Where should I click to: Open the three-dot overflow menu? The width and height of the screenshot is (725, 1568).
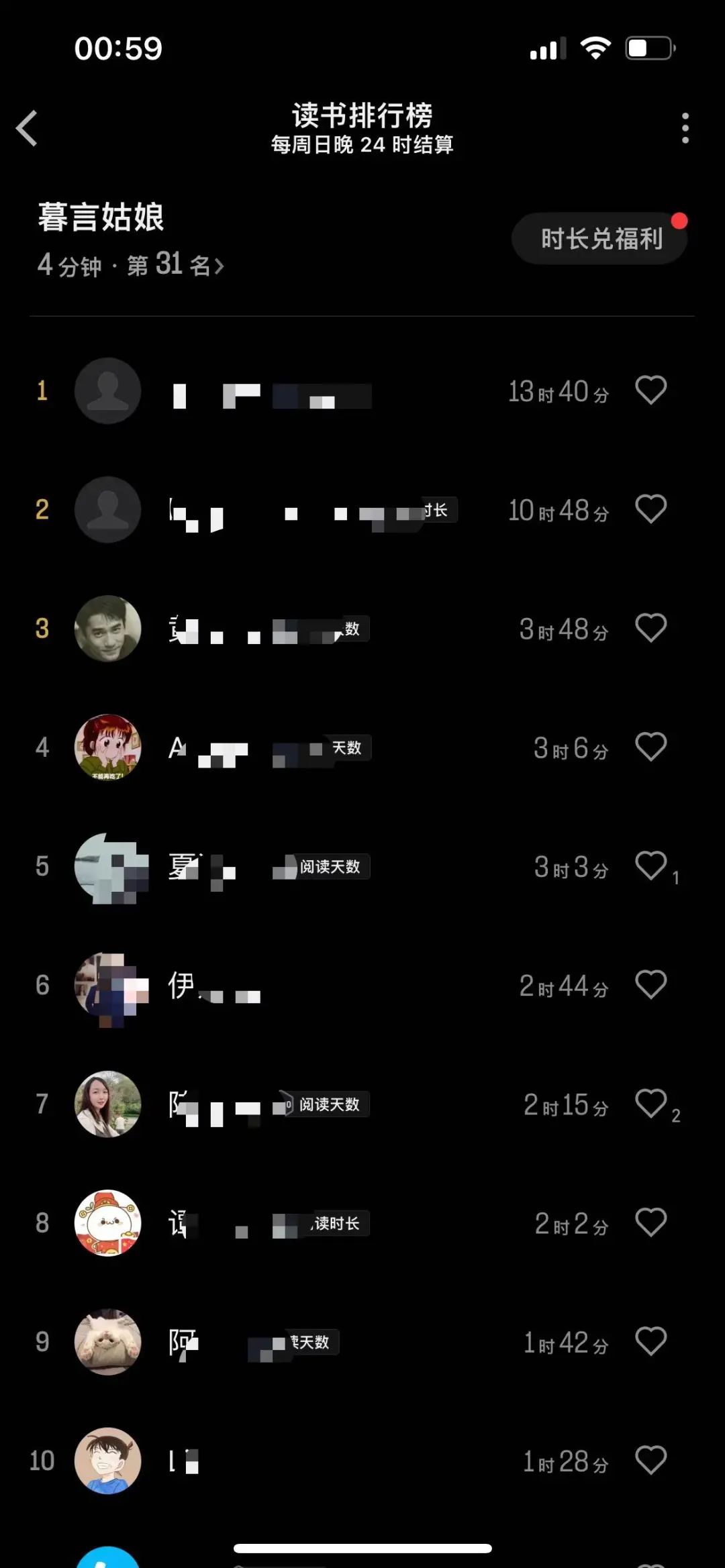[x=685, y=128]
